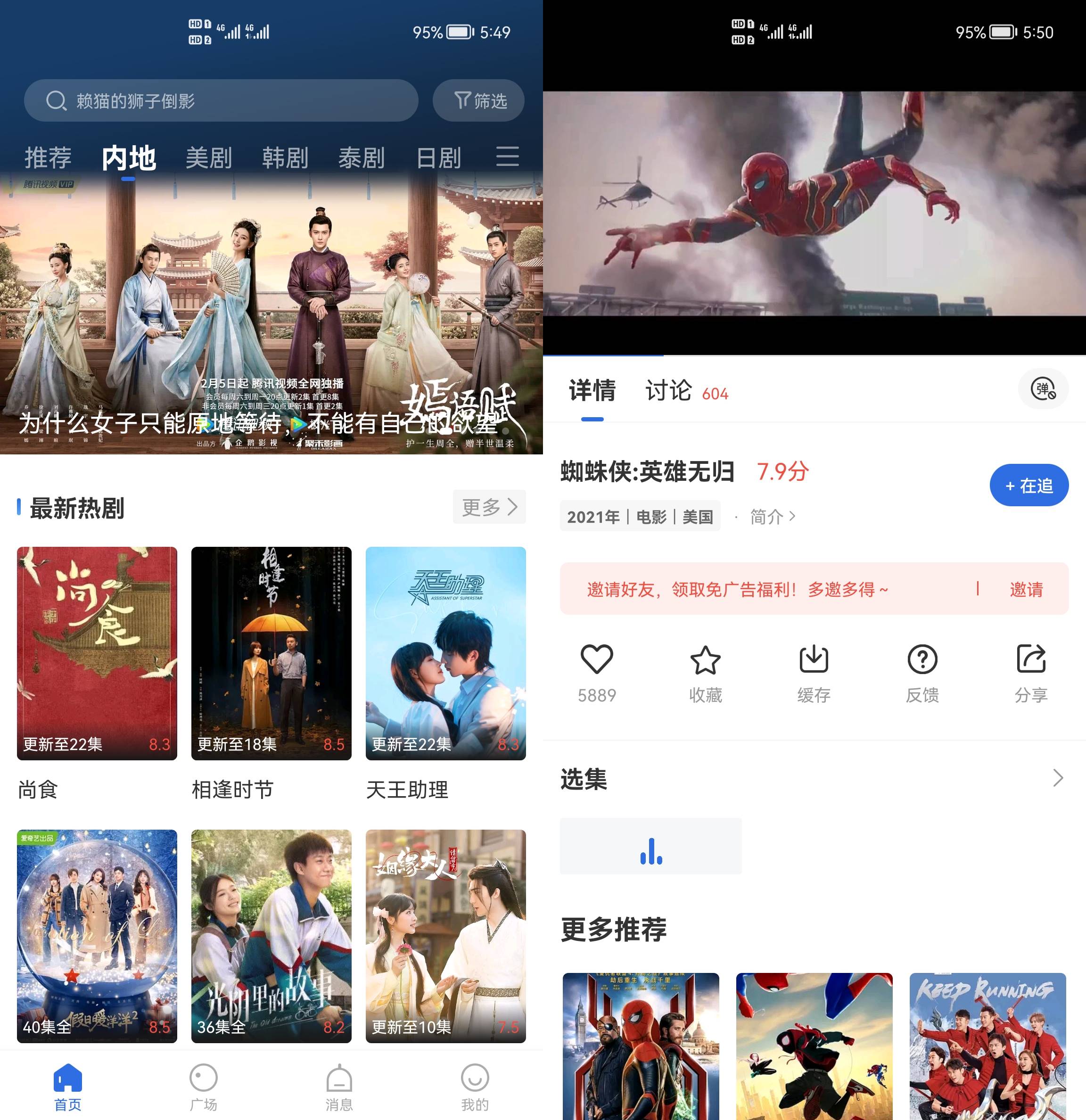
Task: Select the 韩剧 category tab
Action: pos(286,158)
